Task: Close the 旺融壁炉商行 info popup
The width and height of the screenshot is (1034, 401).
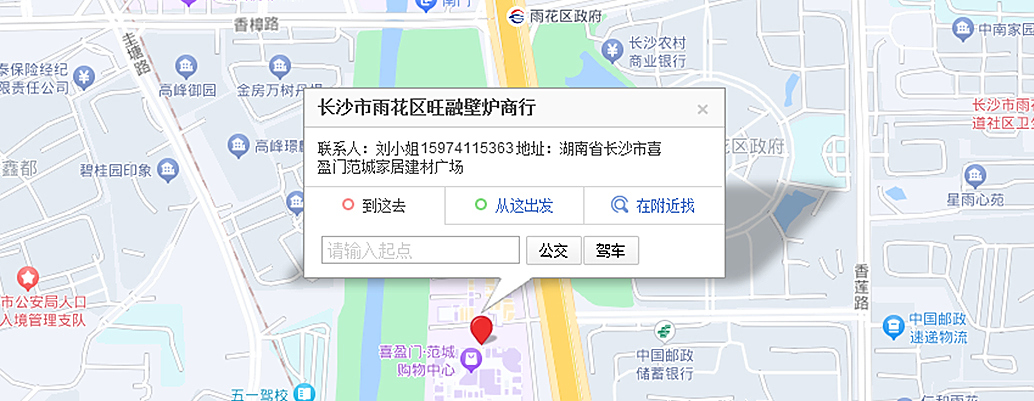Action: pos(702,109)
